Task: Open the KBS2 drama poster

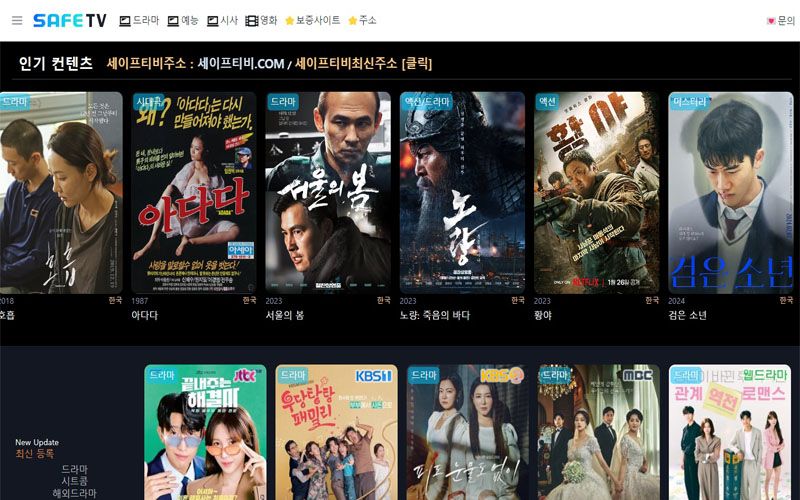Action: coord(467,432)
